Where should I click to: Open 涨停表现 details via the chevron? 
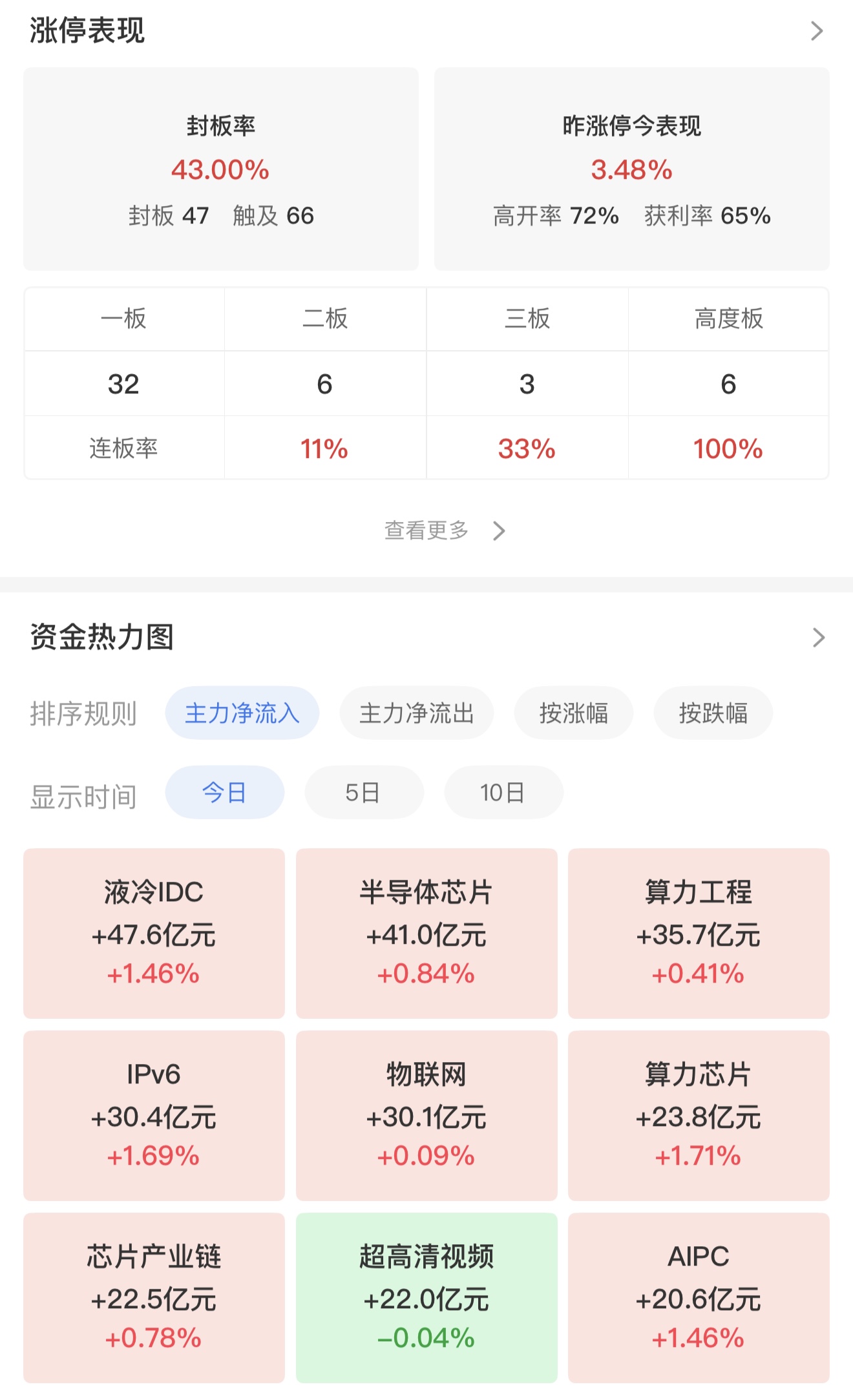tap(817, 31)
